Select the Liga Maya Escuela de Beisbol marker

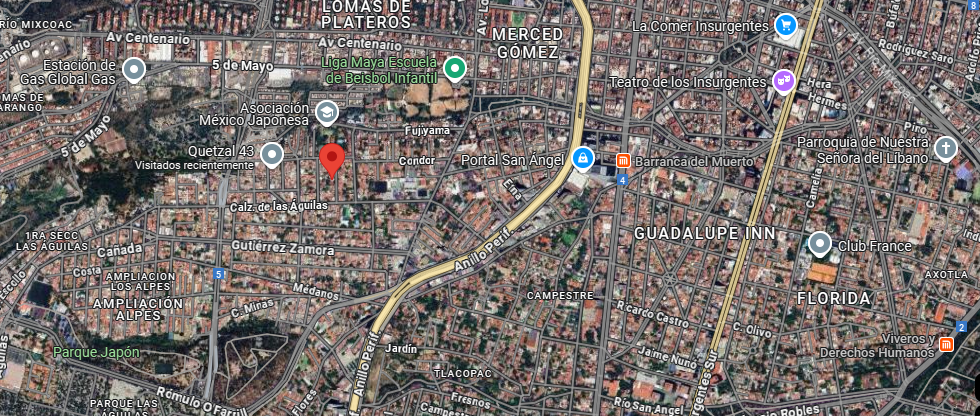click(x=456, y=69)
